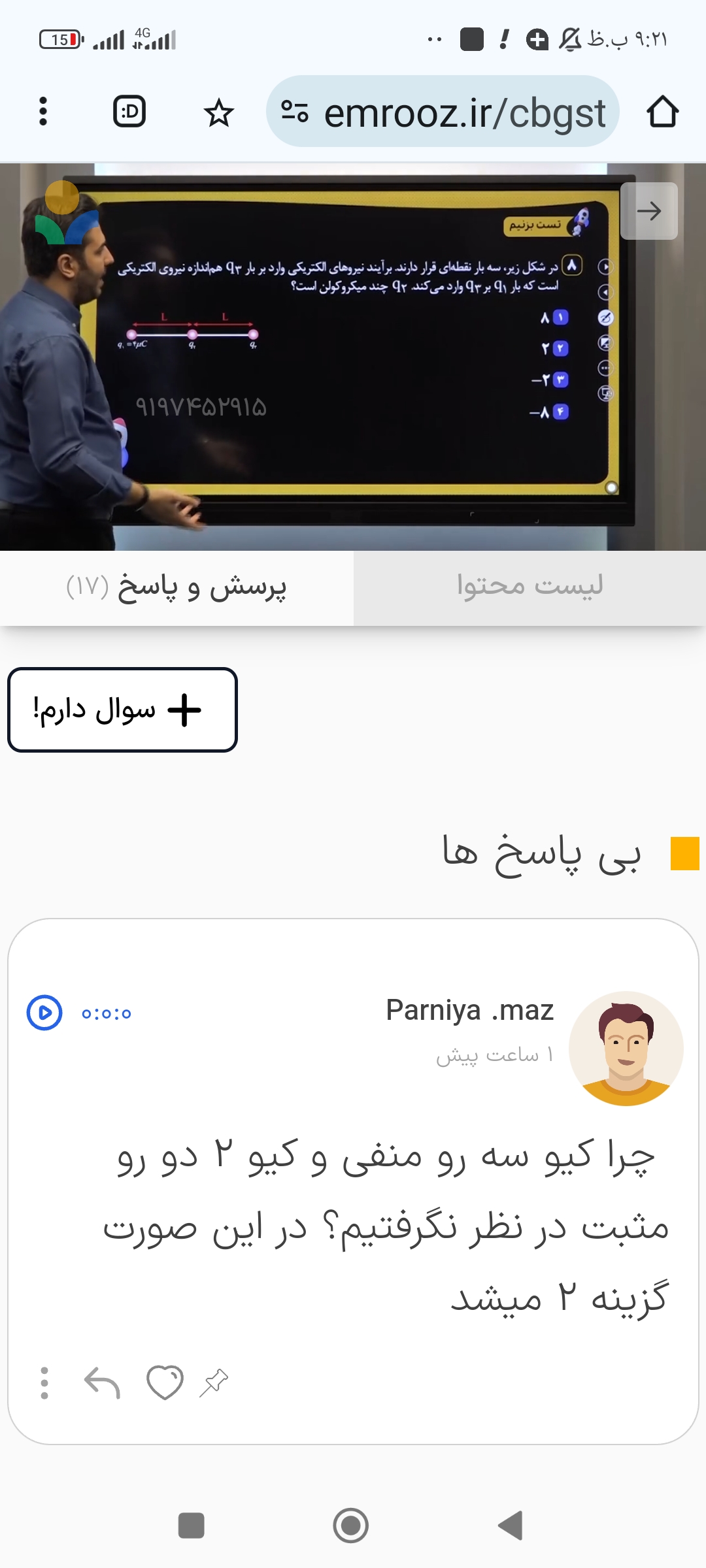Jump to video time from Parniya's question
706x1568 pixels.
44,1013
